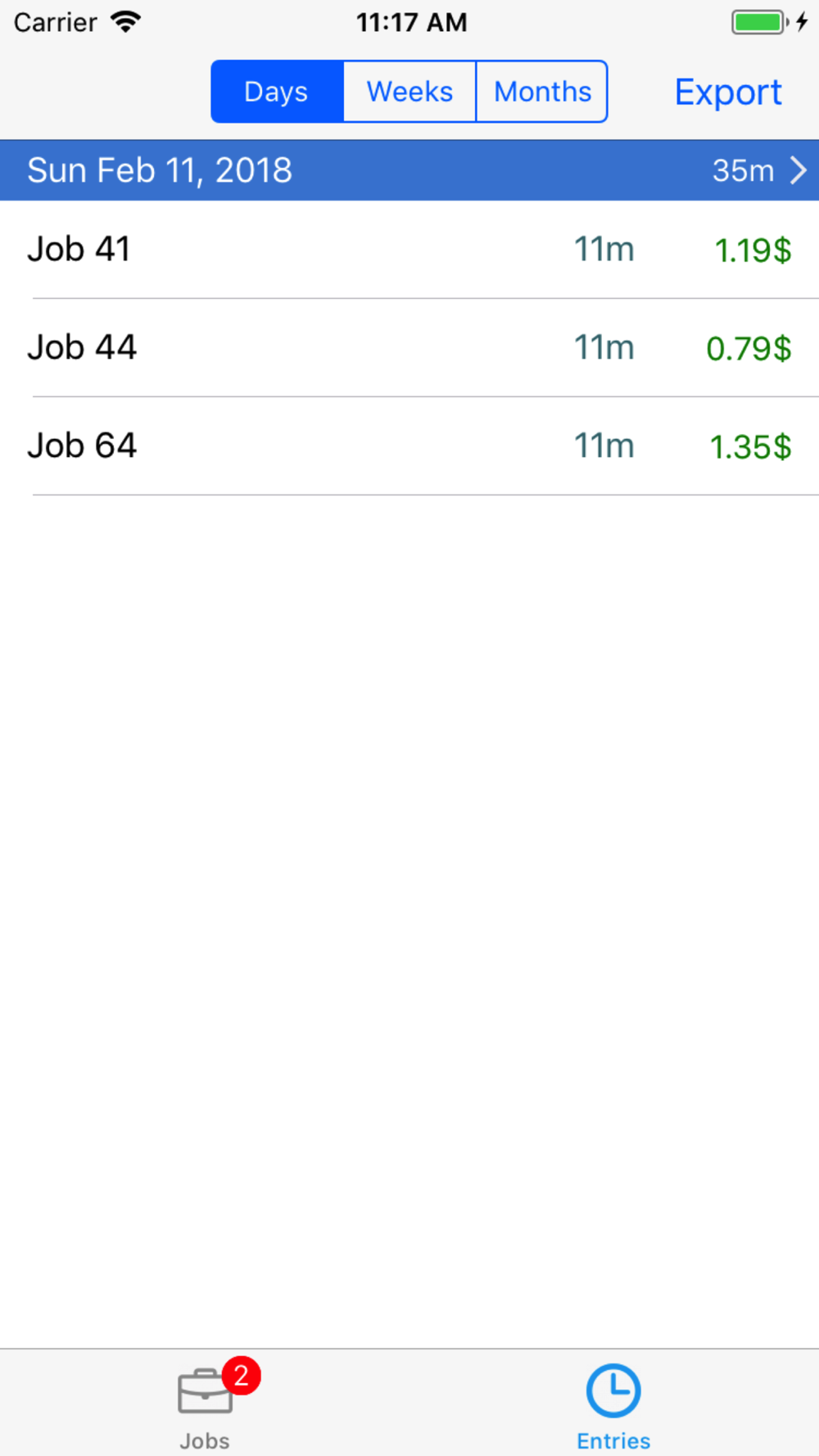Viewport: 819px width, 1456px height.
Task: Open the Job 44 entry
Action: pyautogui.click(x=409, y=348)
